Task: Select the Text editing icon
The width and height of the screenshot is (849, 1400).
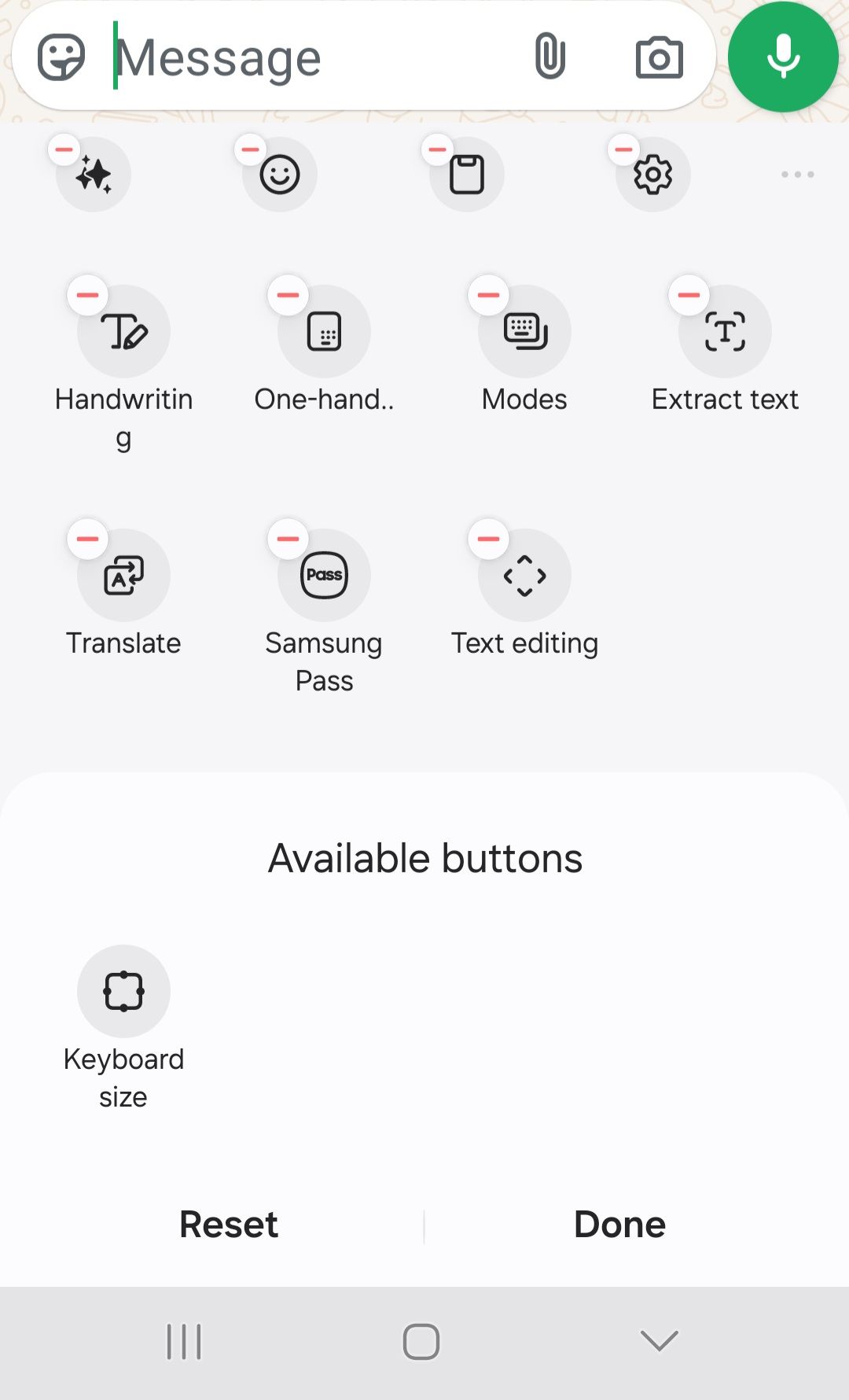Action: [524, 575]
